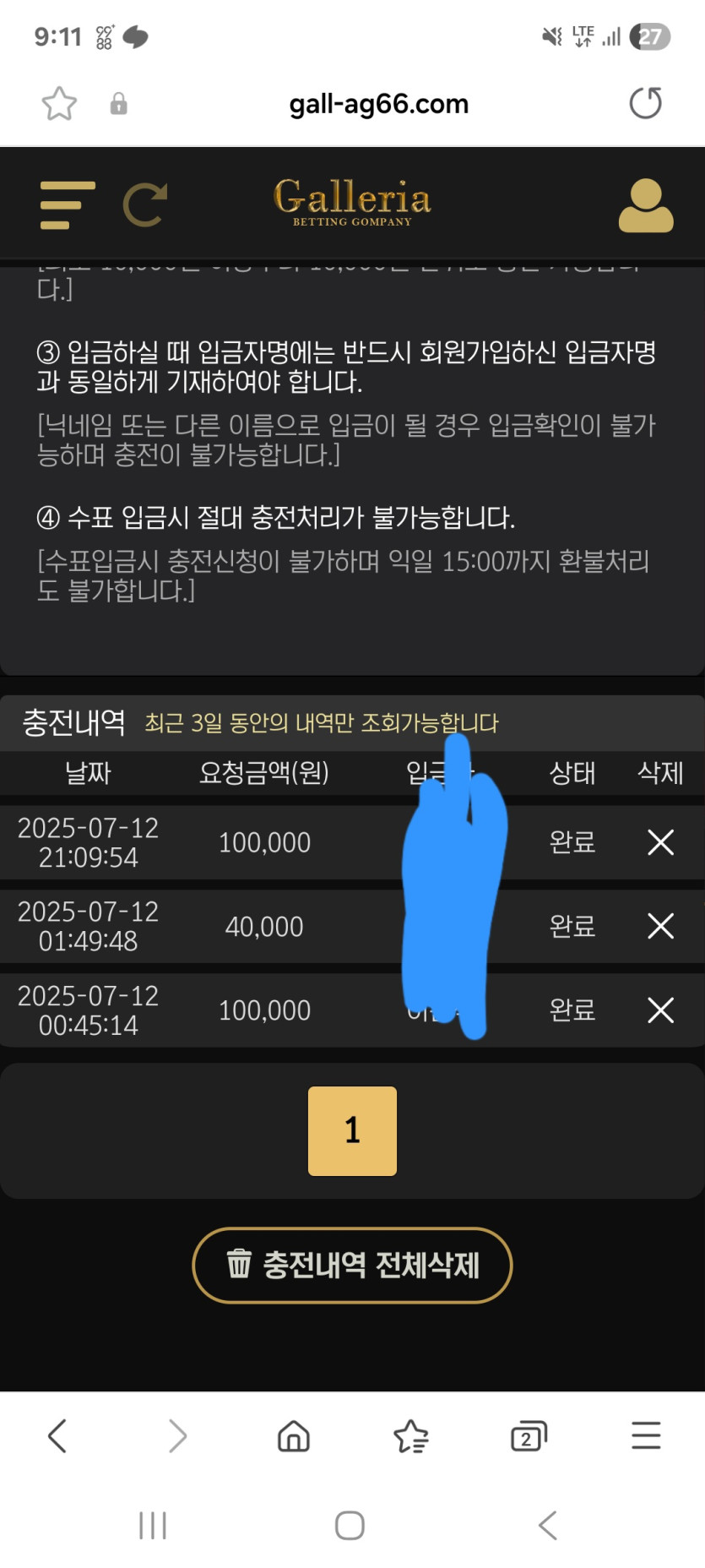705x1568 pixels.
Task: Open browser bookmarks list
Action: pyautogui.click(x=411, y=1435)
